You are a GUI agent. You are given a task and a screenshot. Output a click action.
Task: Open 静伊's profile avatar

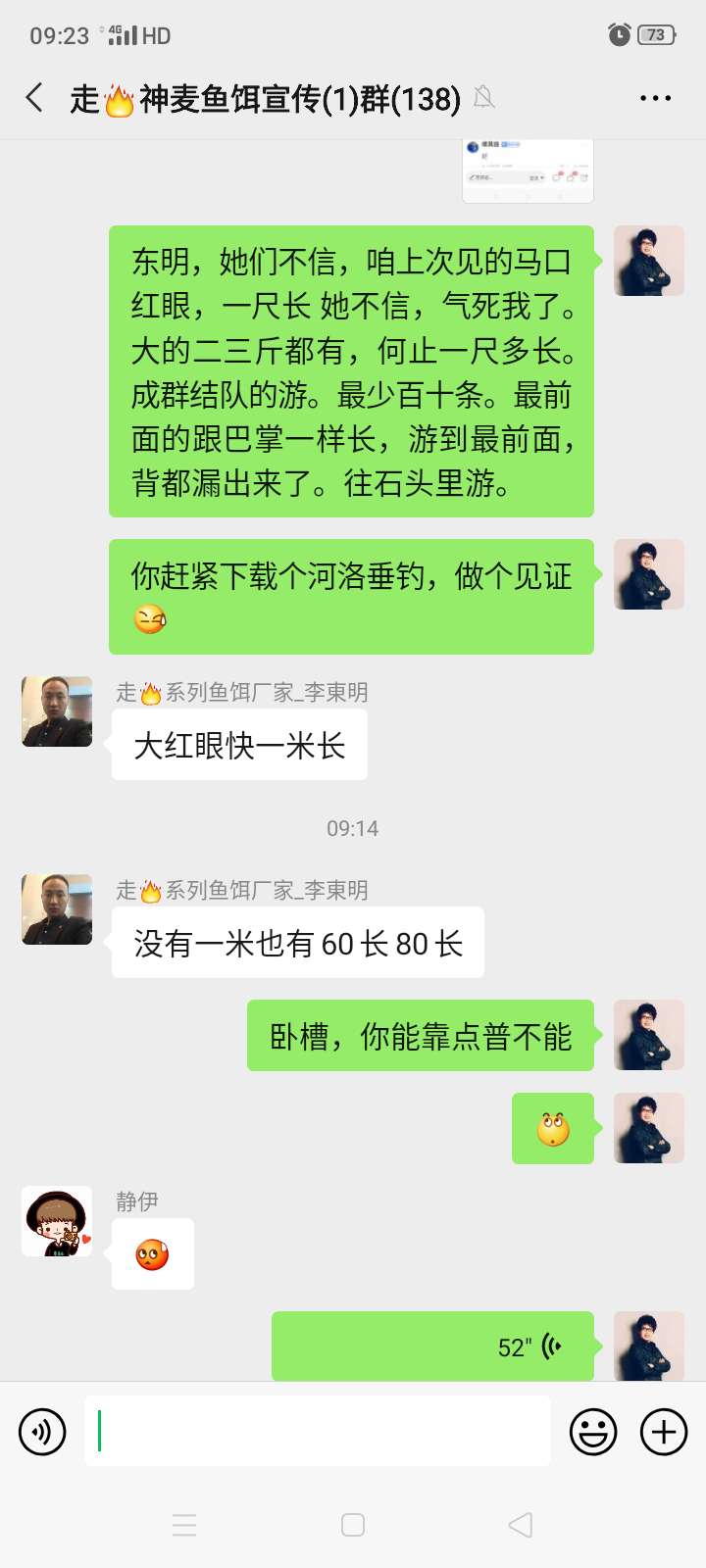[x=57, y=1221]
